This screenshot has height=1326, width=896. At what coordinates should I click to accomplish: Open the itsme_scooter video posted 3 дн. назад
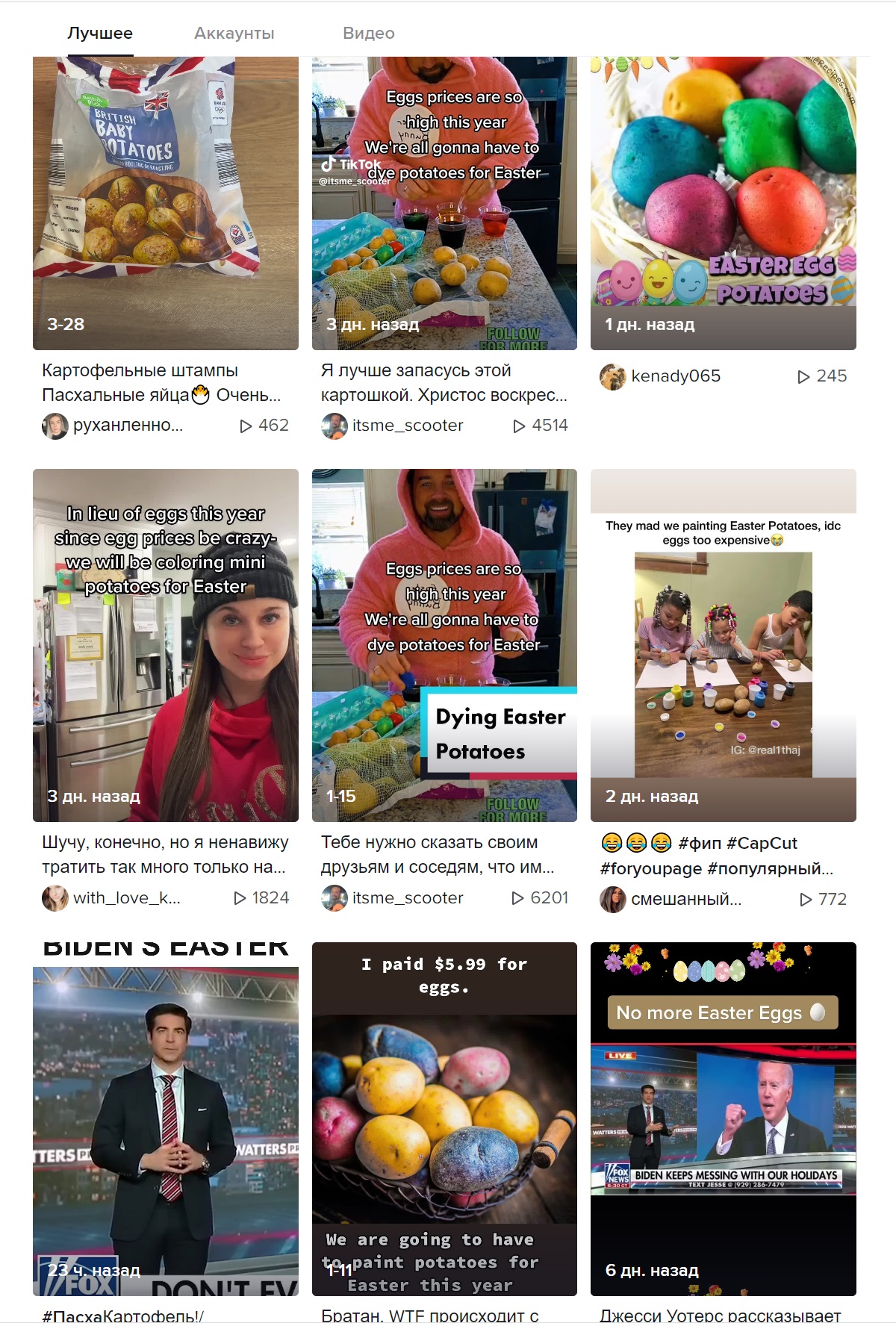(444, 202)
